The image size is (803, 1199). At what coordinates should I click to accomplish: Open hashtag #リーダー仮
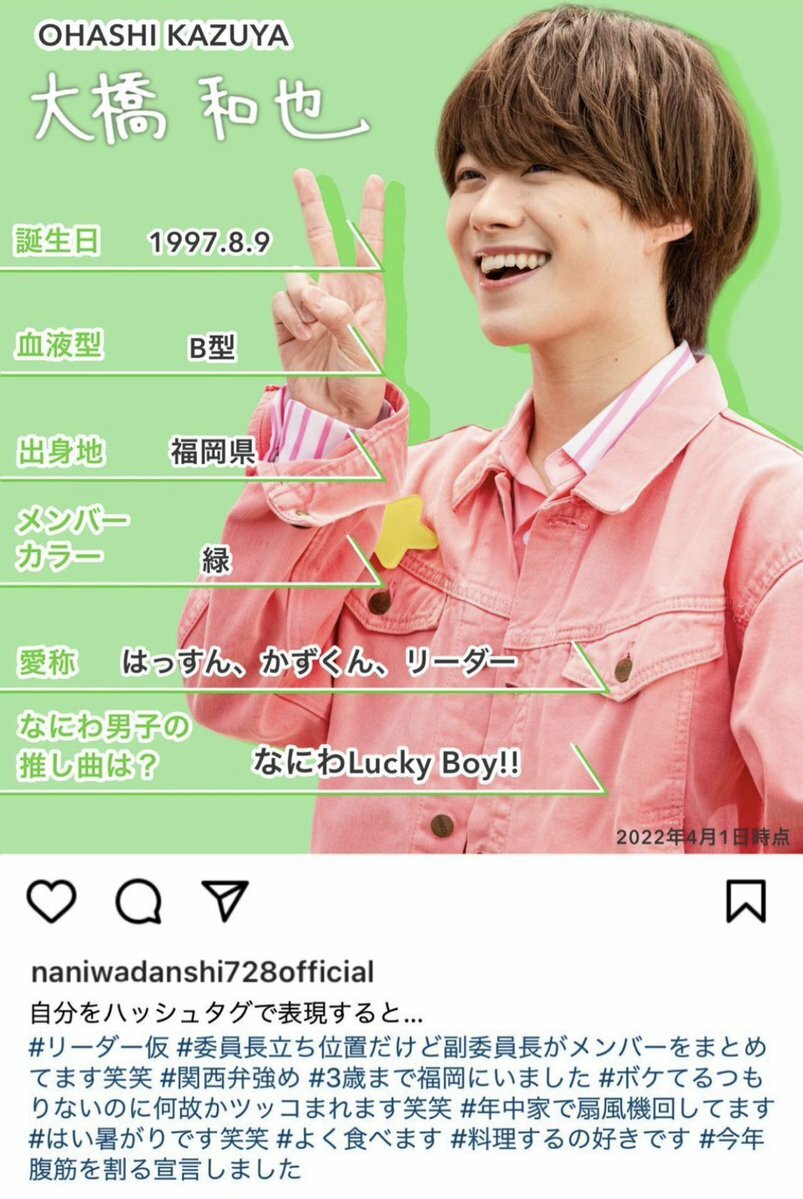coord(88,1047)
